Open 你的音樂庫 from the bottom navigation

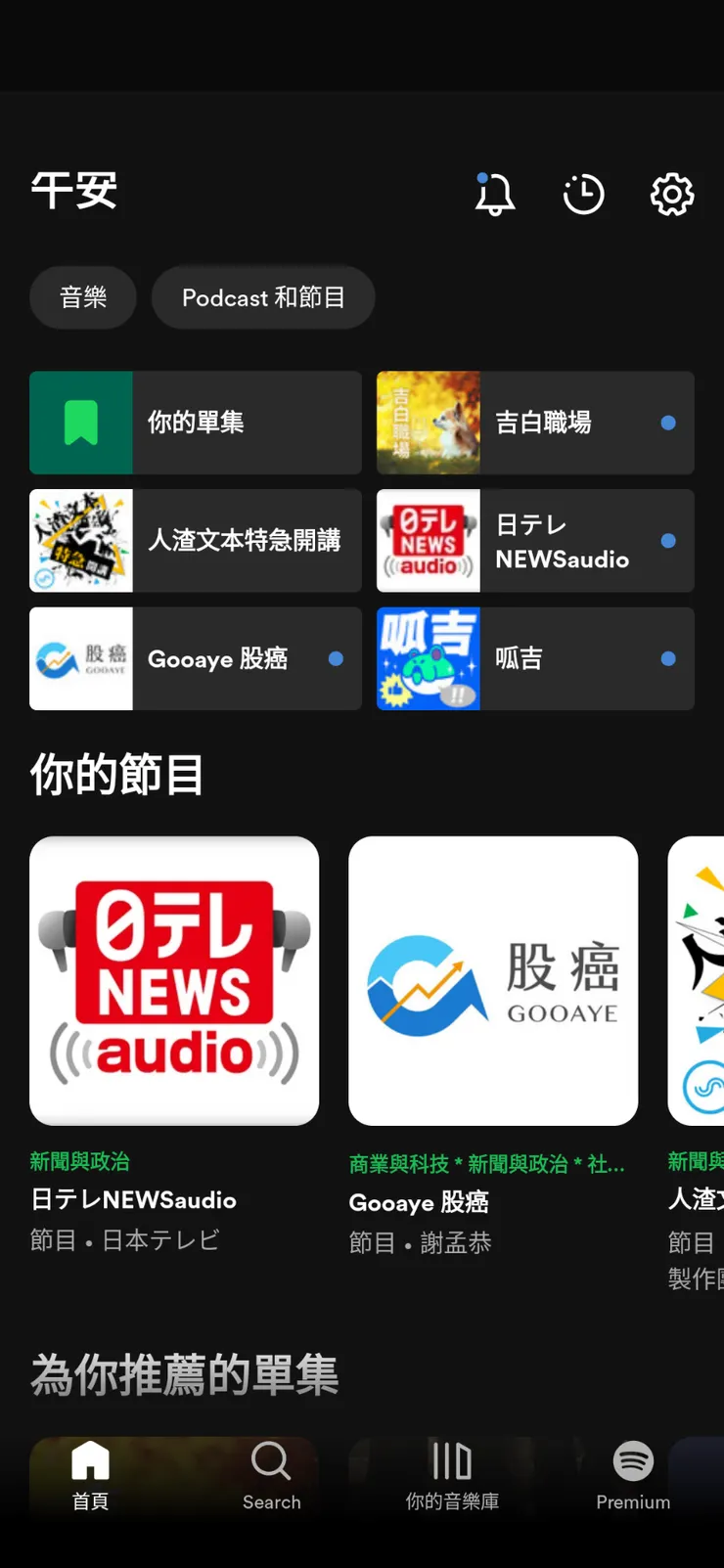click(451, 1475)
